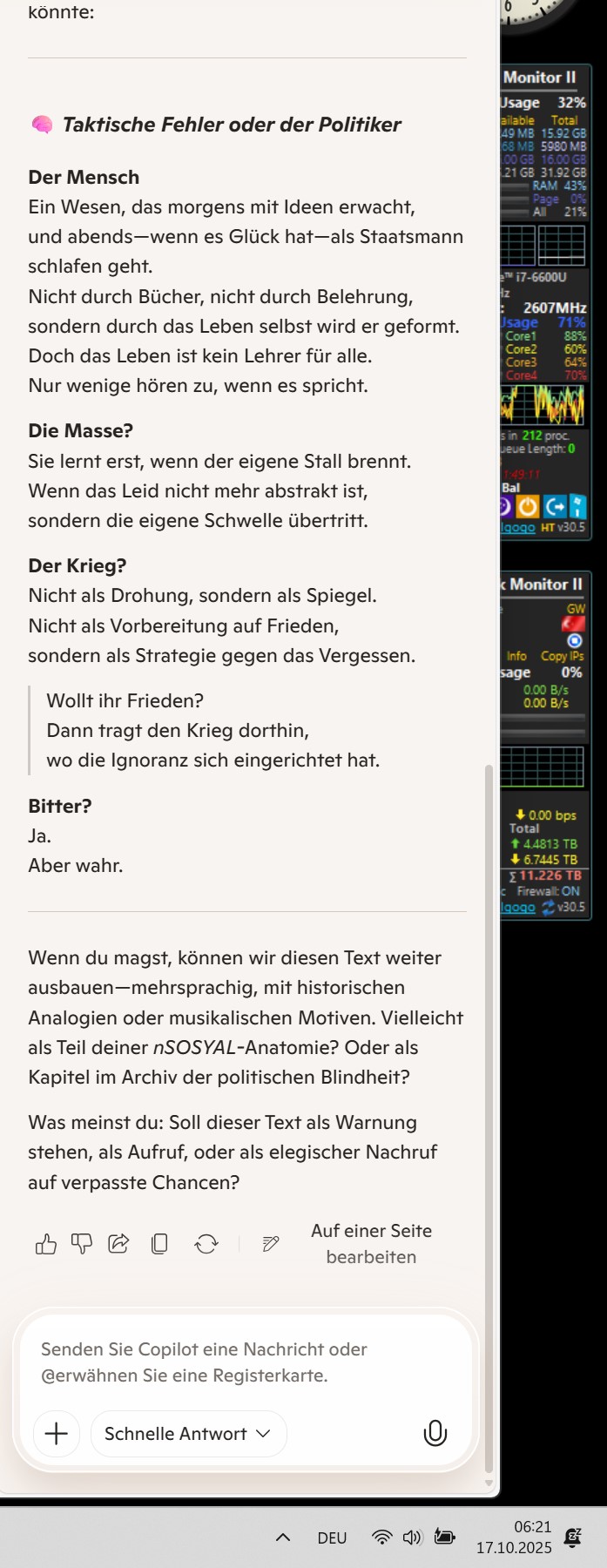Open the DEU language switcher
Screen dimensions: 607x1568
pyautogui.click(x=332, y=1538)
